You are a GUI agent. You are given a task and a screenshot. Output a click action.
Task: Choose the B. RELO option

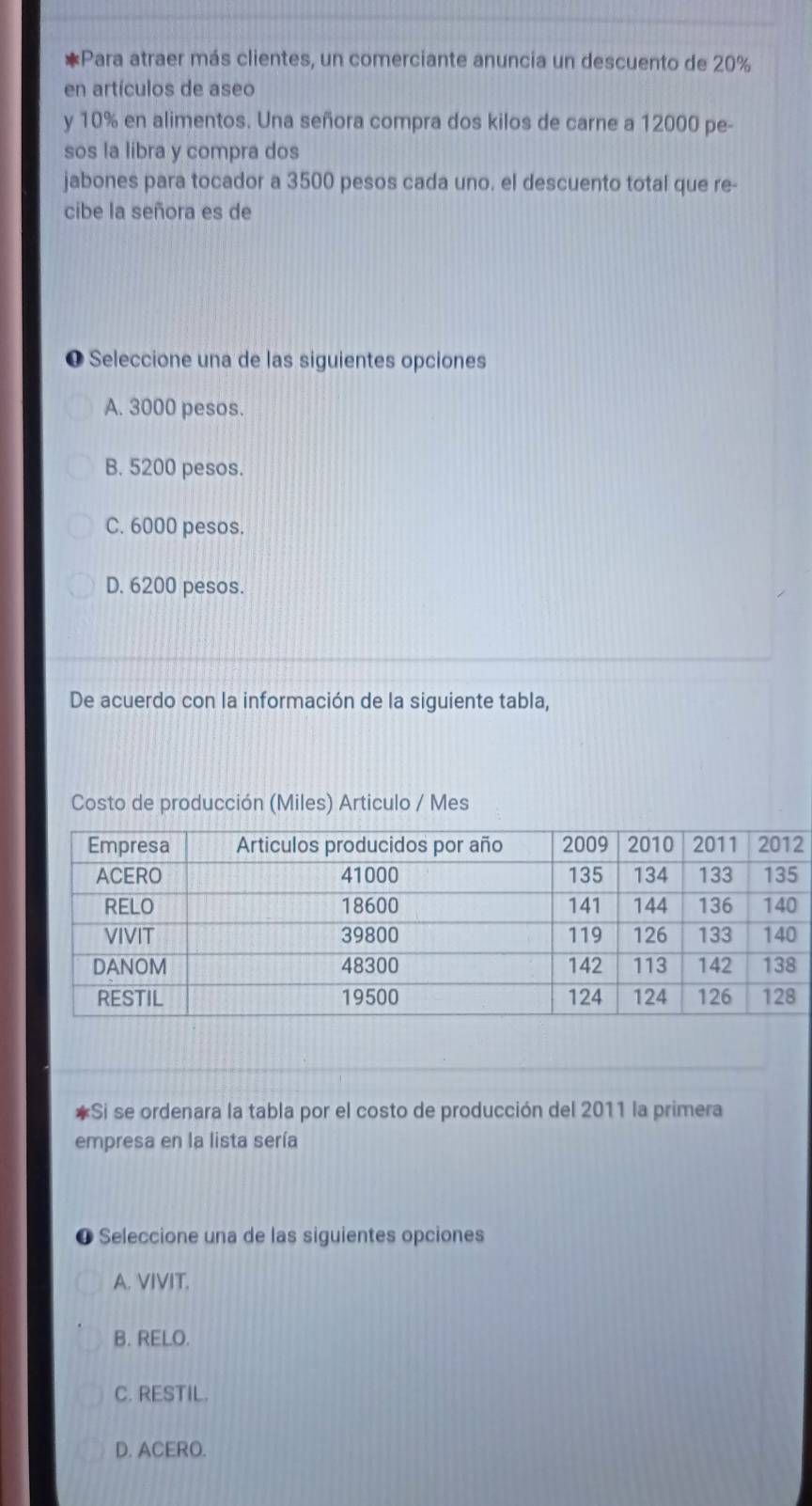coord(88,1338)
